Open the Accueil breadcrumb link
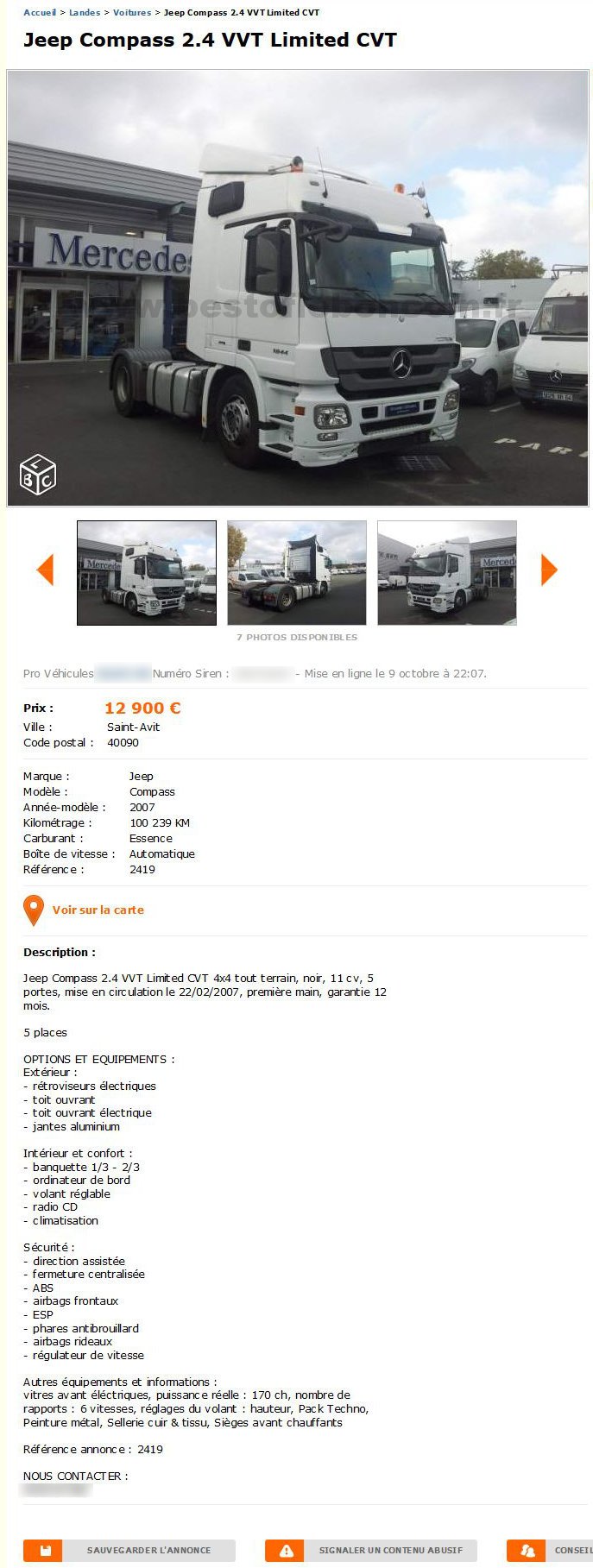Screen dimensions: 593x1568 coord(39,12)
